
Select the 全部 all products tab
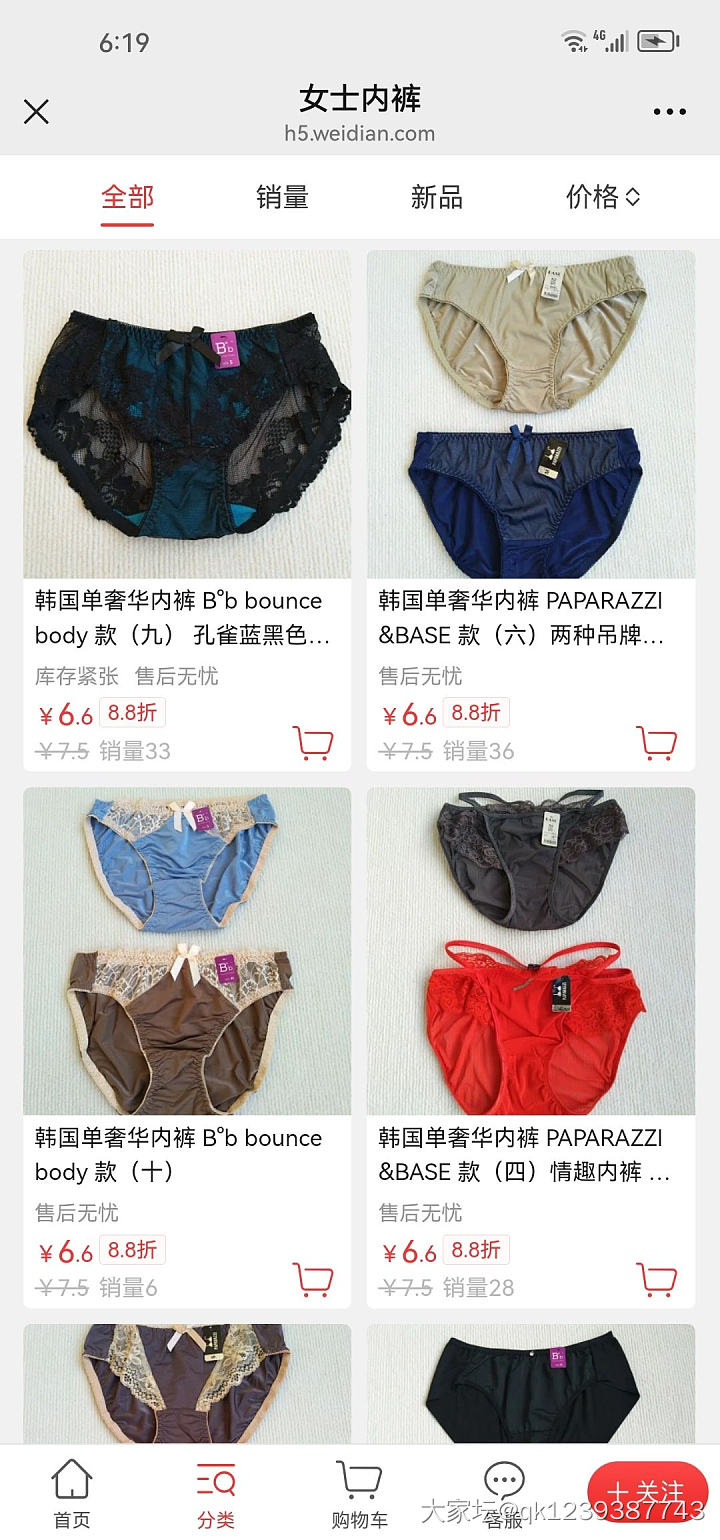pos(126,197)
